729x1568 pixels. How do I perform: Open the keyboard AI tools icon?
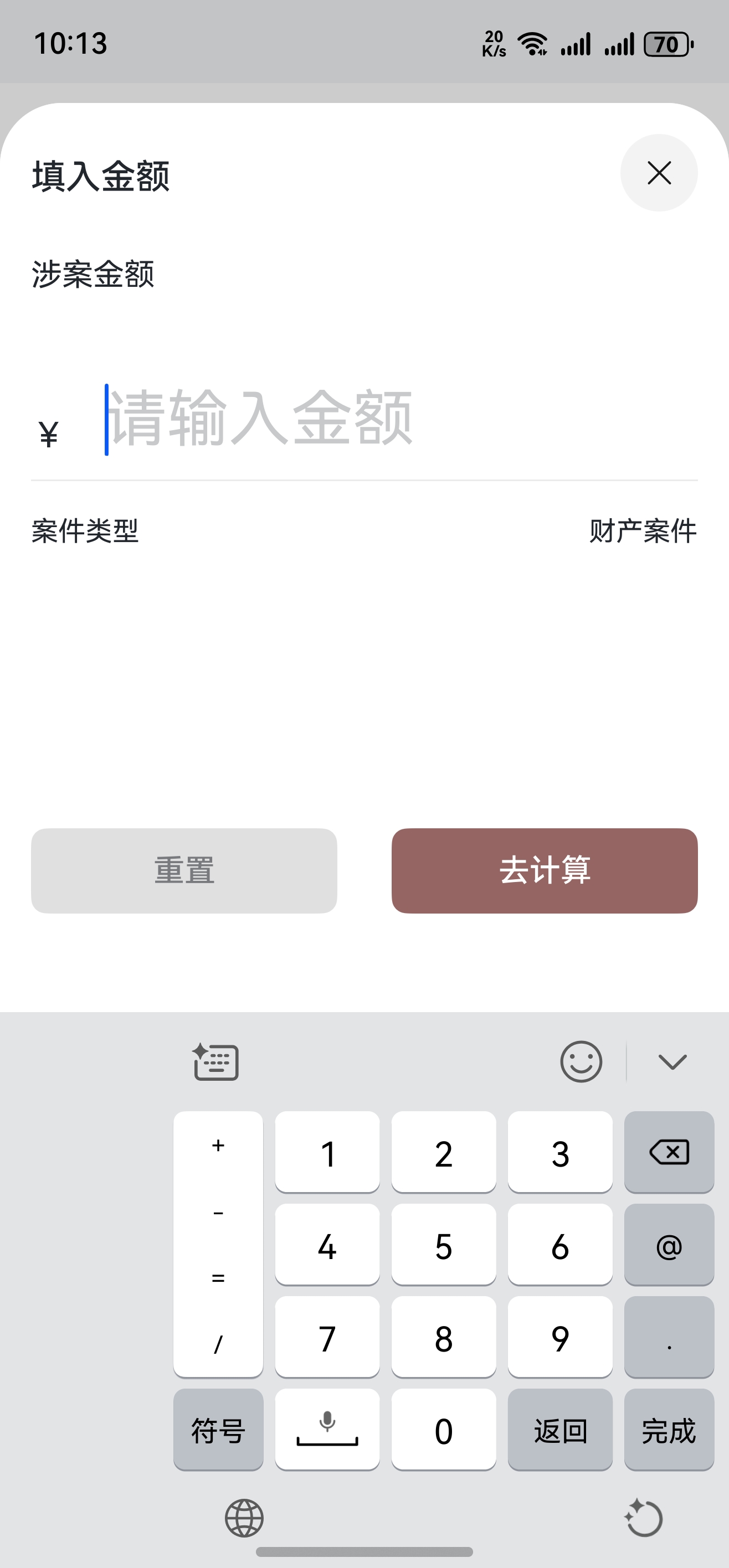215,1061
